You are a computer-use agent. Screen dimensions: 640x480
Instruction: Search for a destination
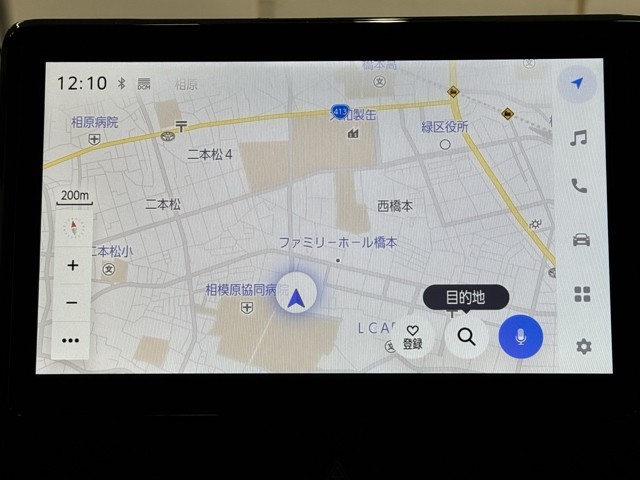pyautogui.click(x=466, y=337)
